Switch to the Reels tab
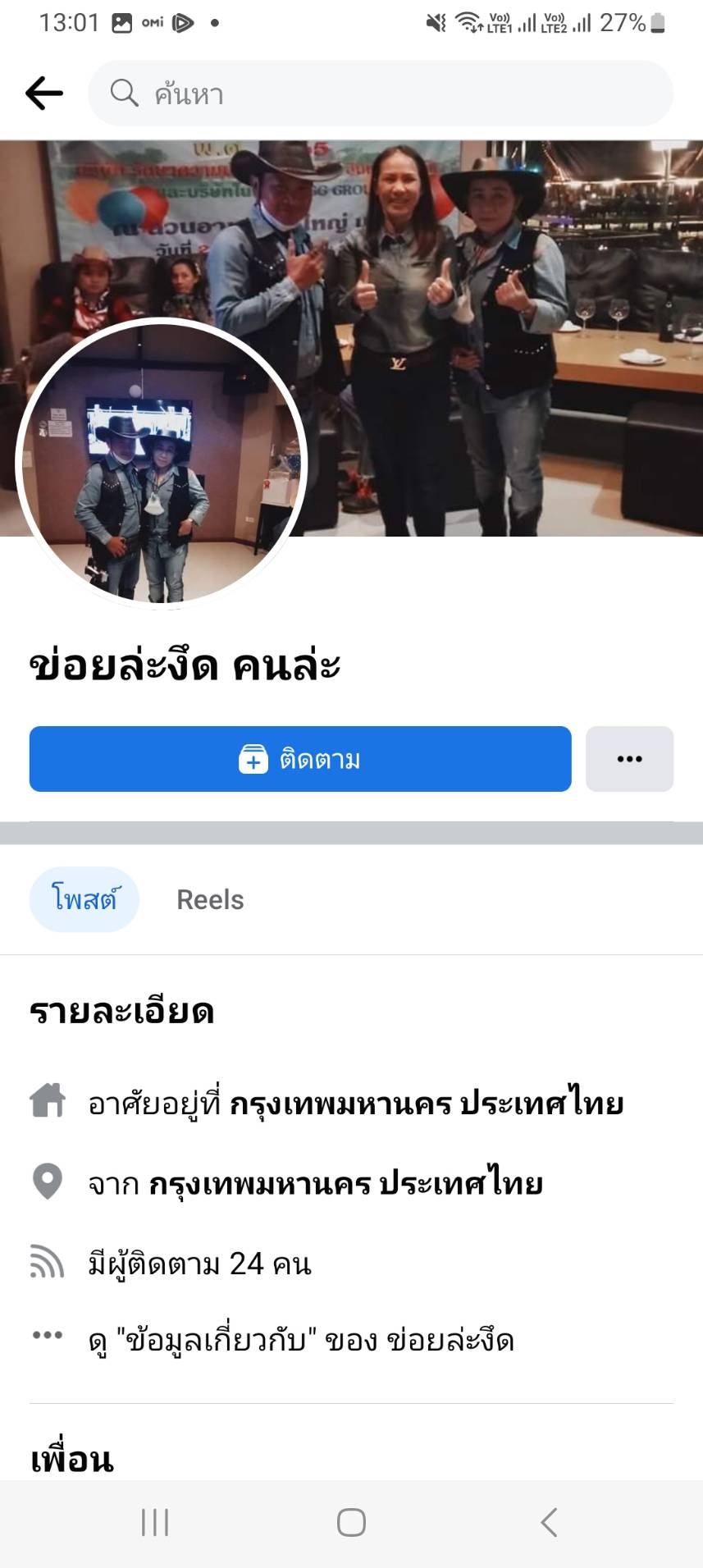Viewport: 703px width, 1568px height. pos(210,899)
